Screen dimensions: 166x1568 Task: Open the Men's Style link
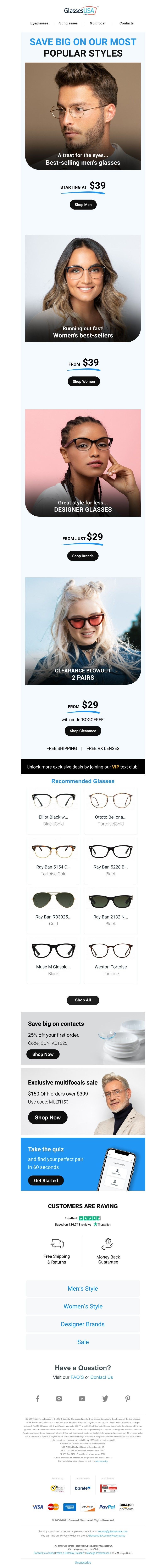[83, 1288]
